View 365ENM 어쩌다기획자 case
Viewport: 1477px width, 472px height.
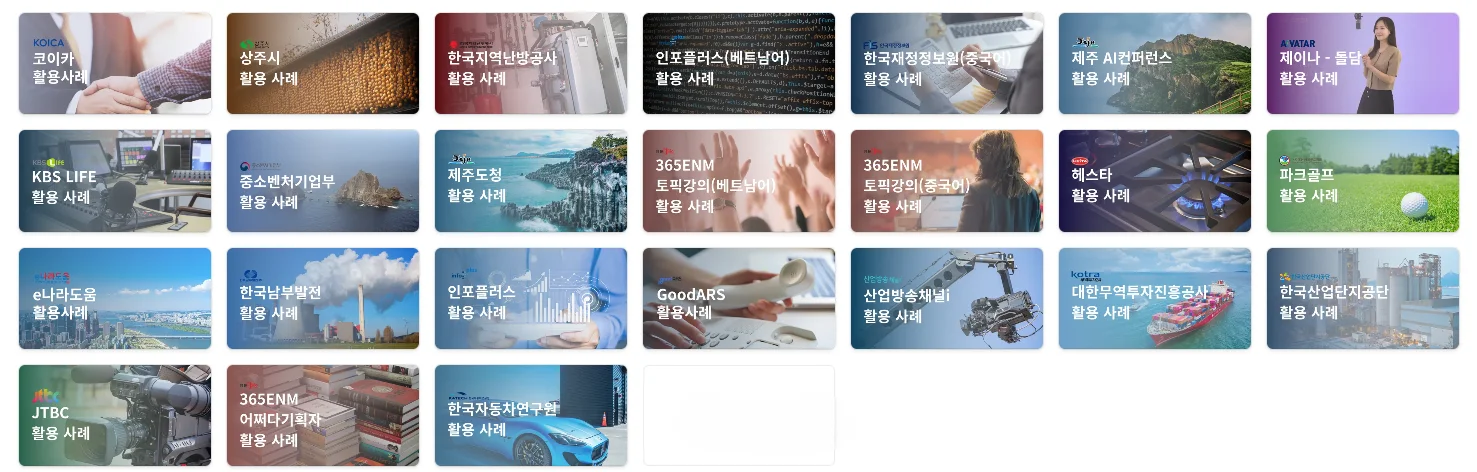tap(323, 416)
